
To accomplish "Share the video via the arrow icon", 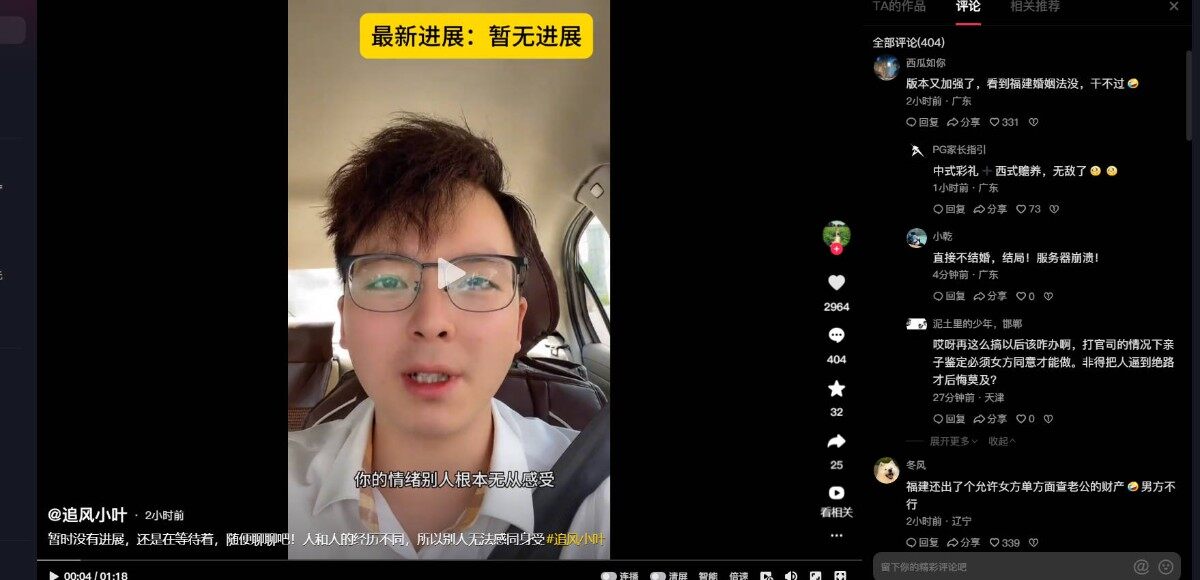I will 836,441.
